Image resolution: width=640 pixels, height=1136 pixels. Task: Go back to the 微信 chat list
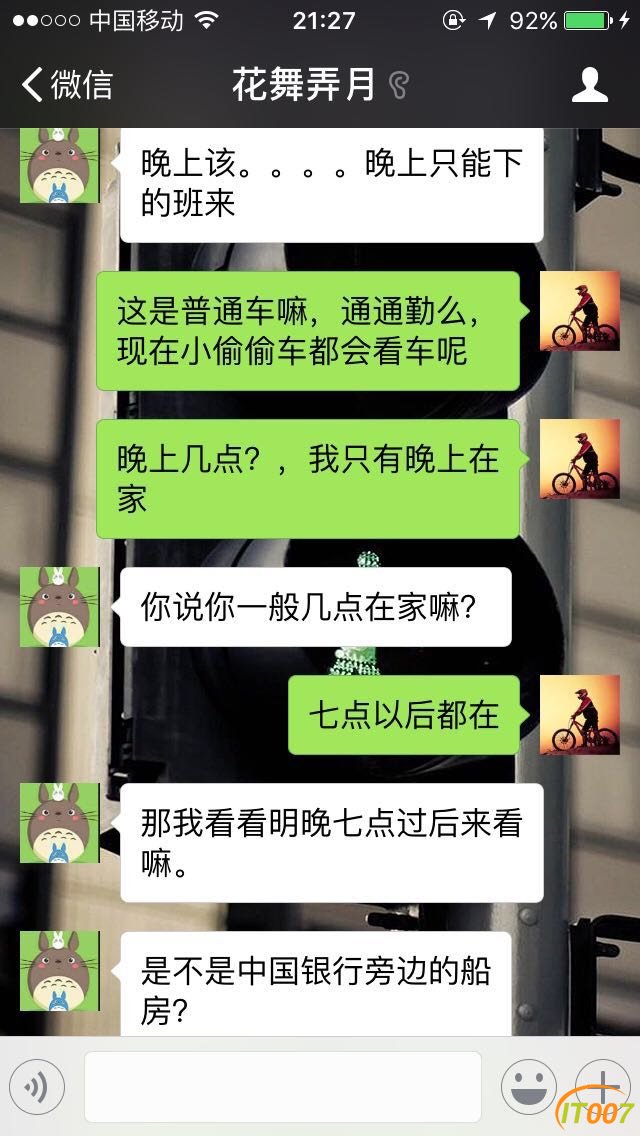pos(66,85)
